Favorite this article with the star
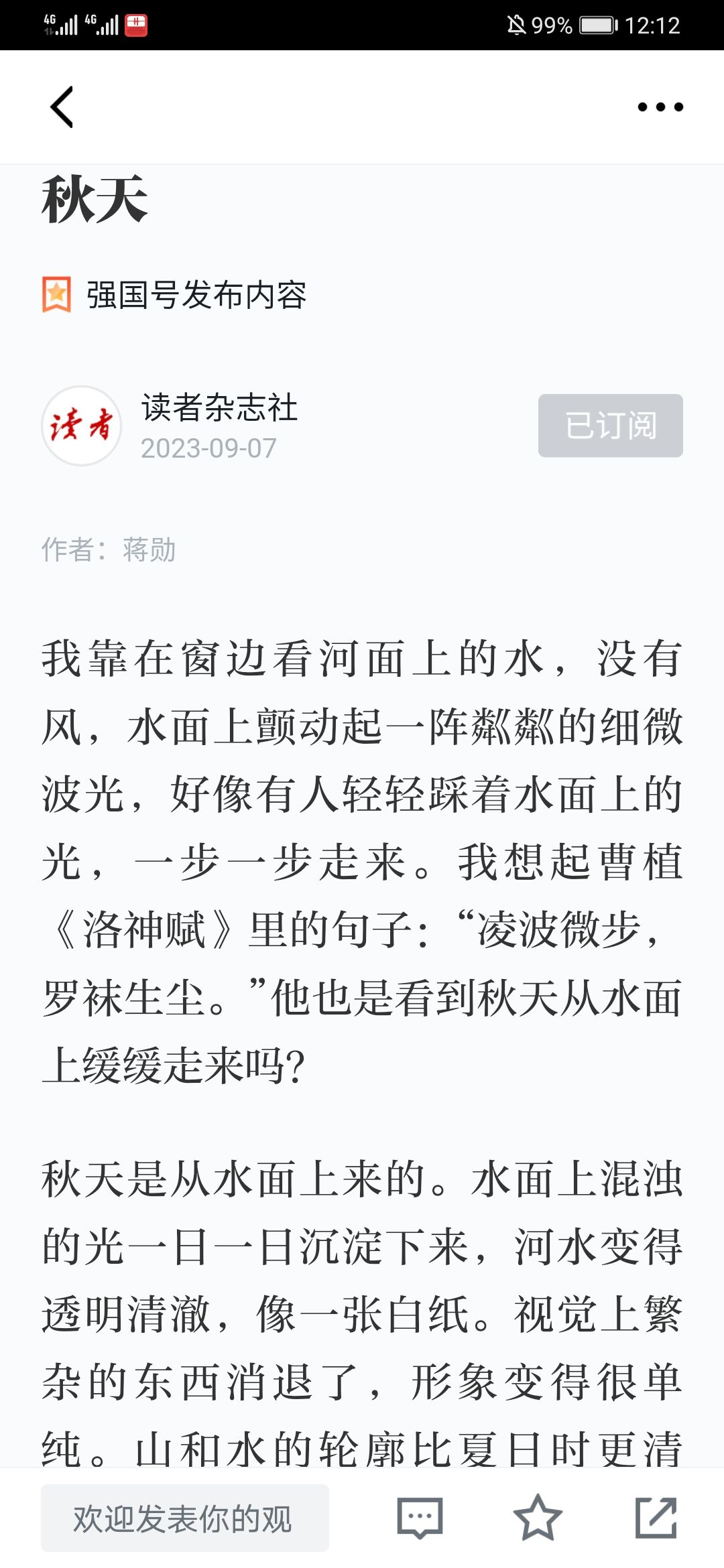Screen dimensions: 724x1568 (x=538, y=1518)
